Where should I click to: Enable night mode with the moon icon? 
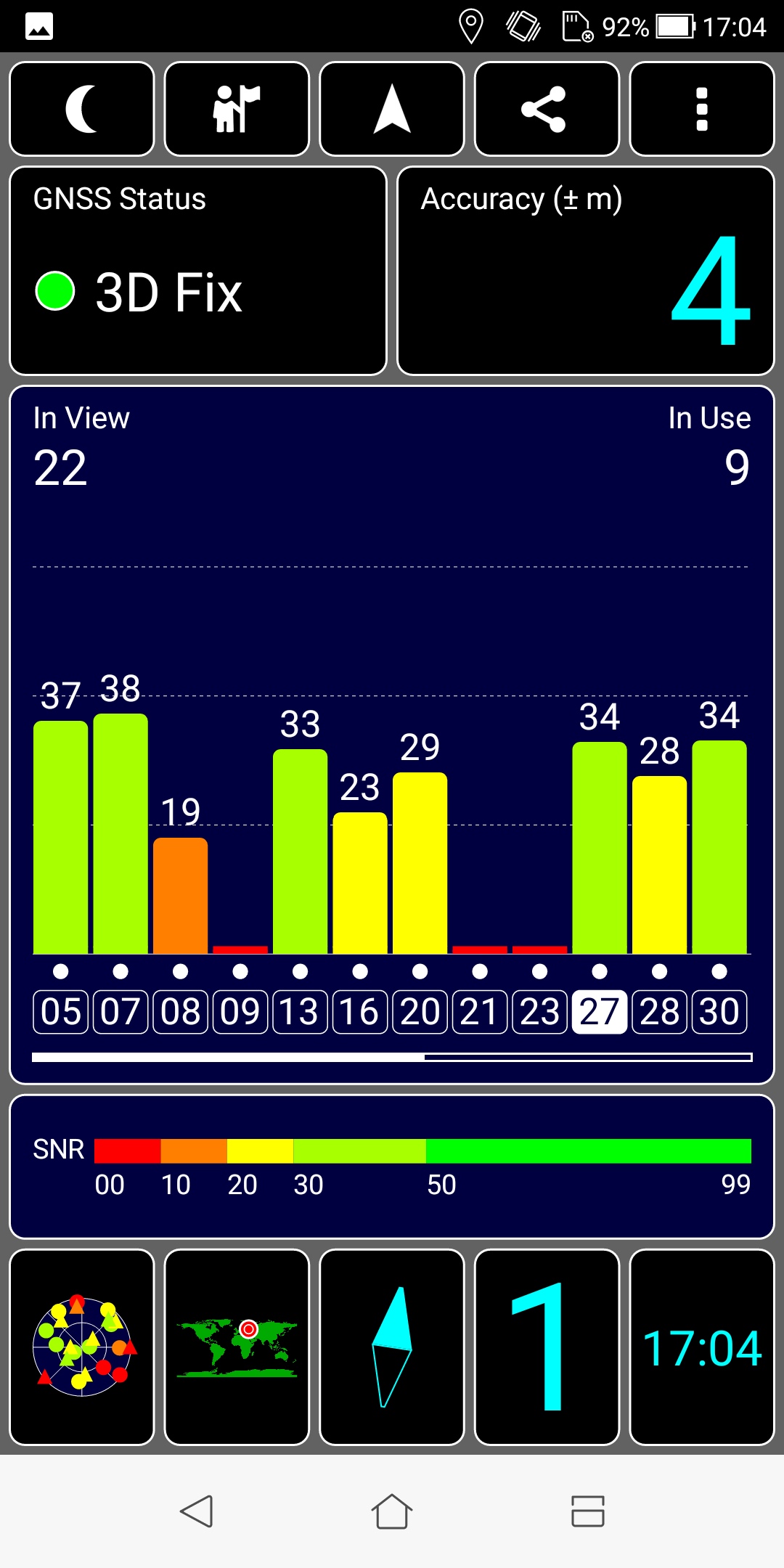(82, 109)
